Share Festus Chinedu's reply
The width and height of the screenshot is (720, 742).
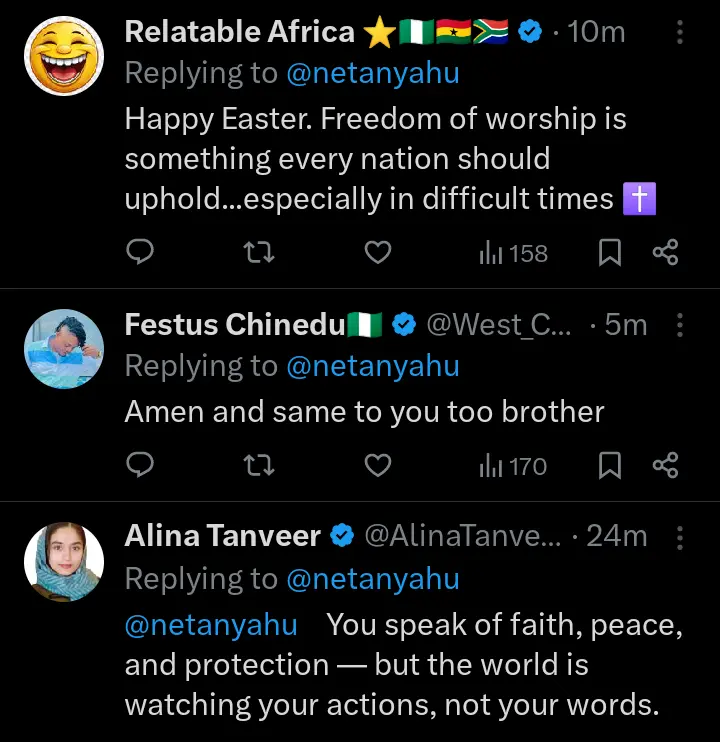(x=666, y=465)
